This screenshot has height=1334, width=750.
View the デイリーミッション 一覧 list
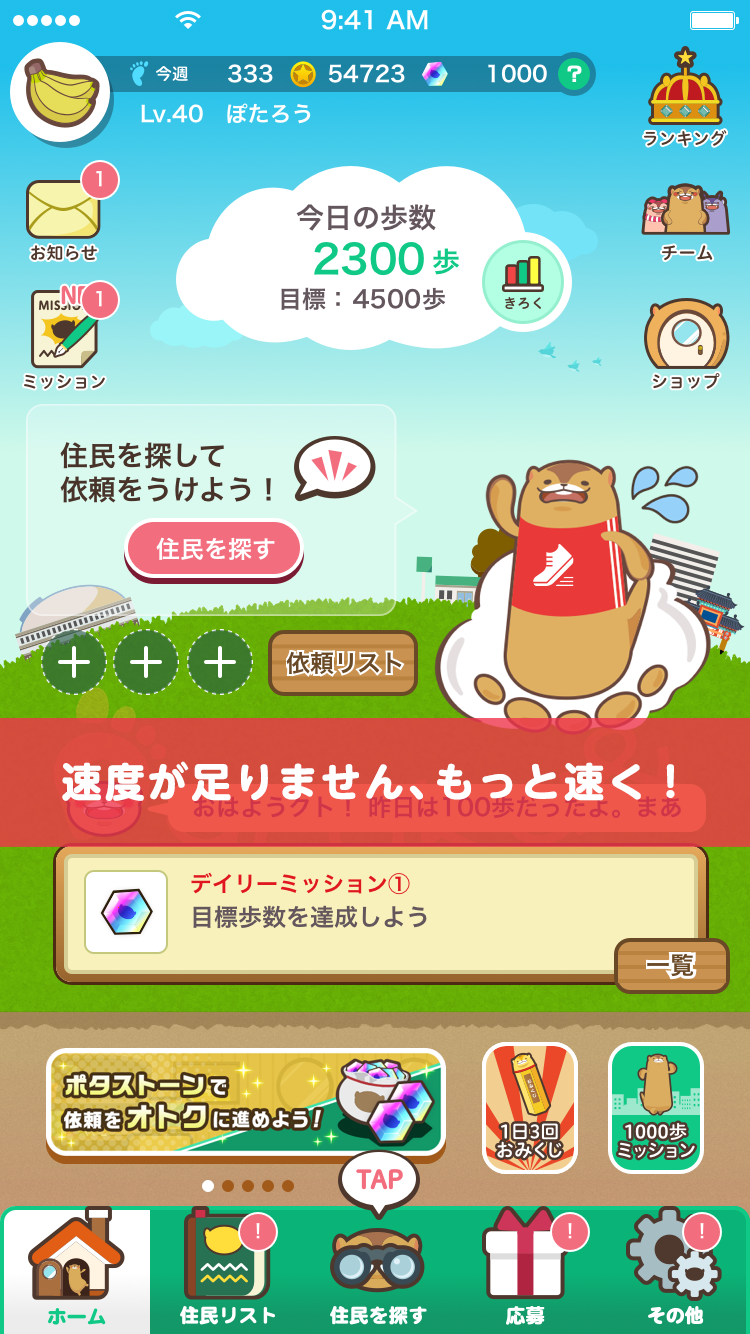coord(671,965)
